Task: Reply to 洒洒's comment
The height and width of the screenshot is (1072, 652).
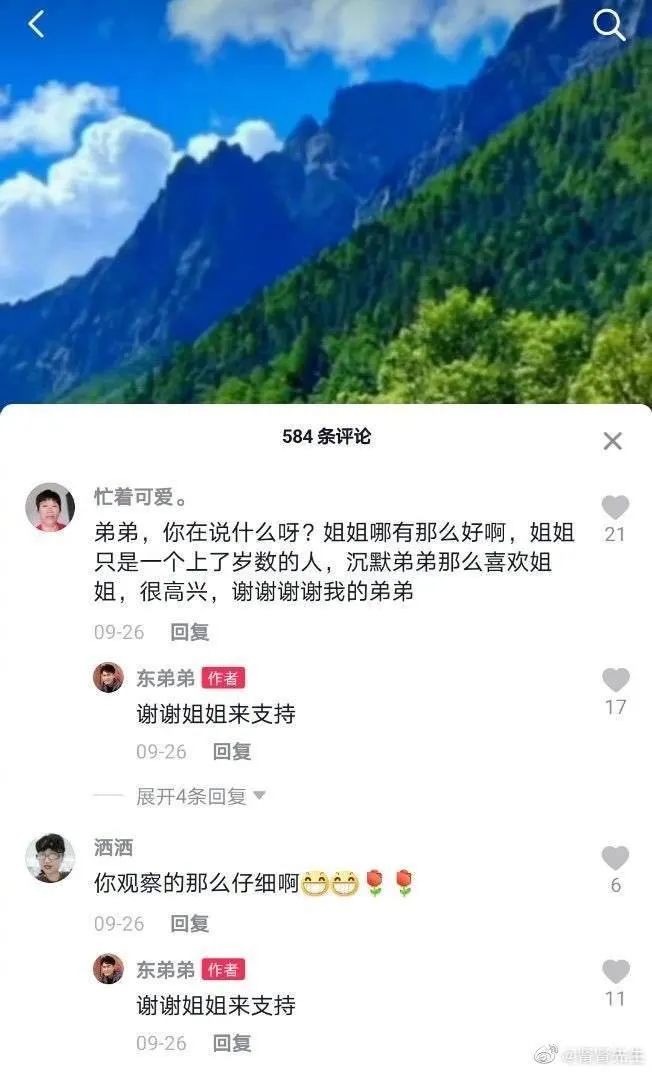Action: tap(189, 923)
